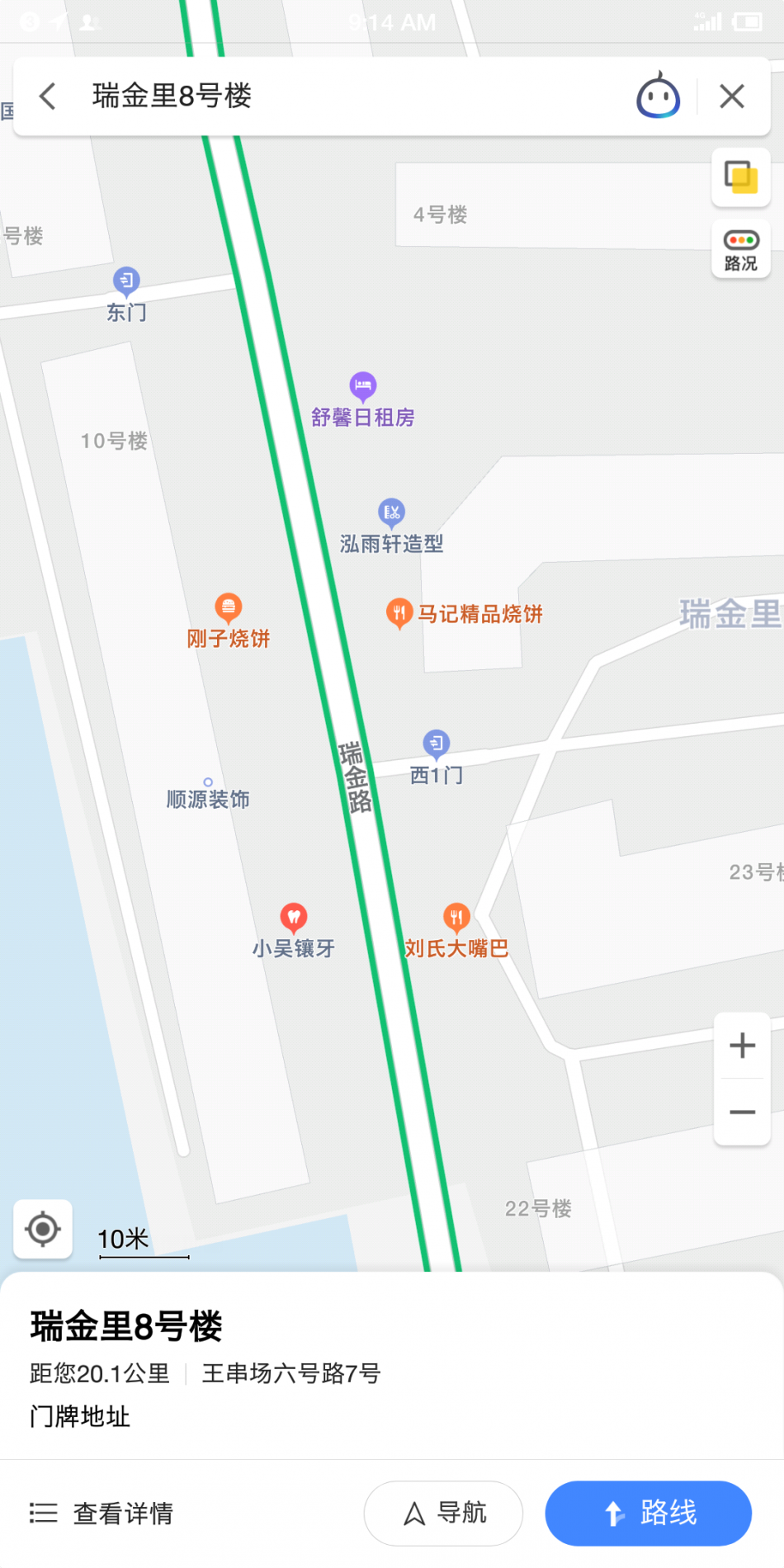Screen dimensions: 784x1568
Task: Zoom out on the map
Action: [x=743, y=1112]
